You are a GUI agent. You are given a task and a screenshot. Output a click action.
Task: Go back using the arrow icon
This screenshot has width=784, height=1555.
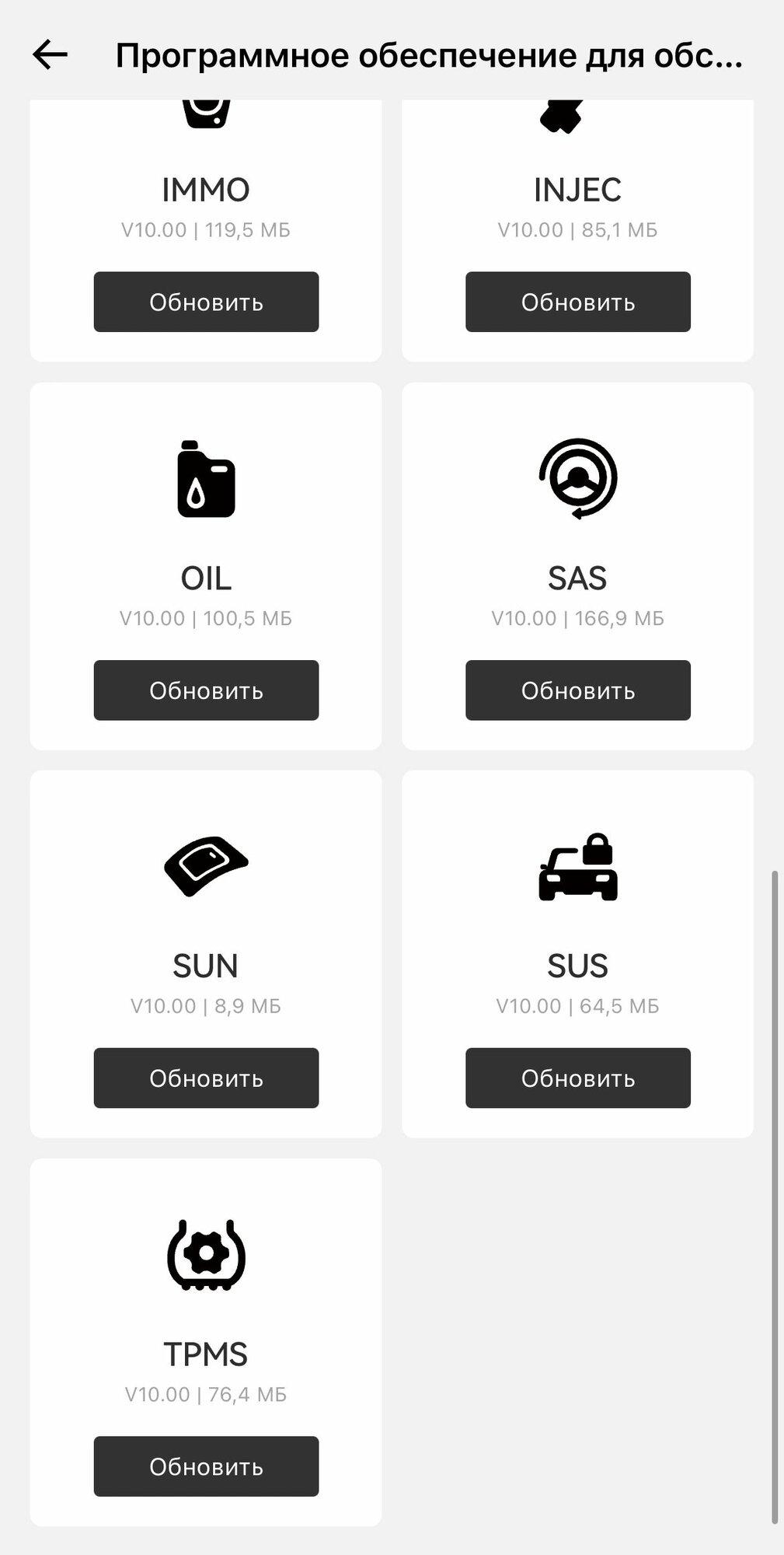[x=51, y=55]
